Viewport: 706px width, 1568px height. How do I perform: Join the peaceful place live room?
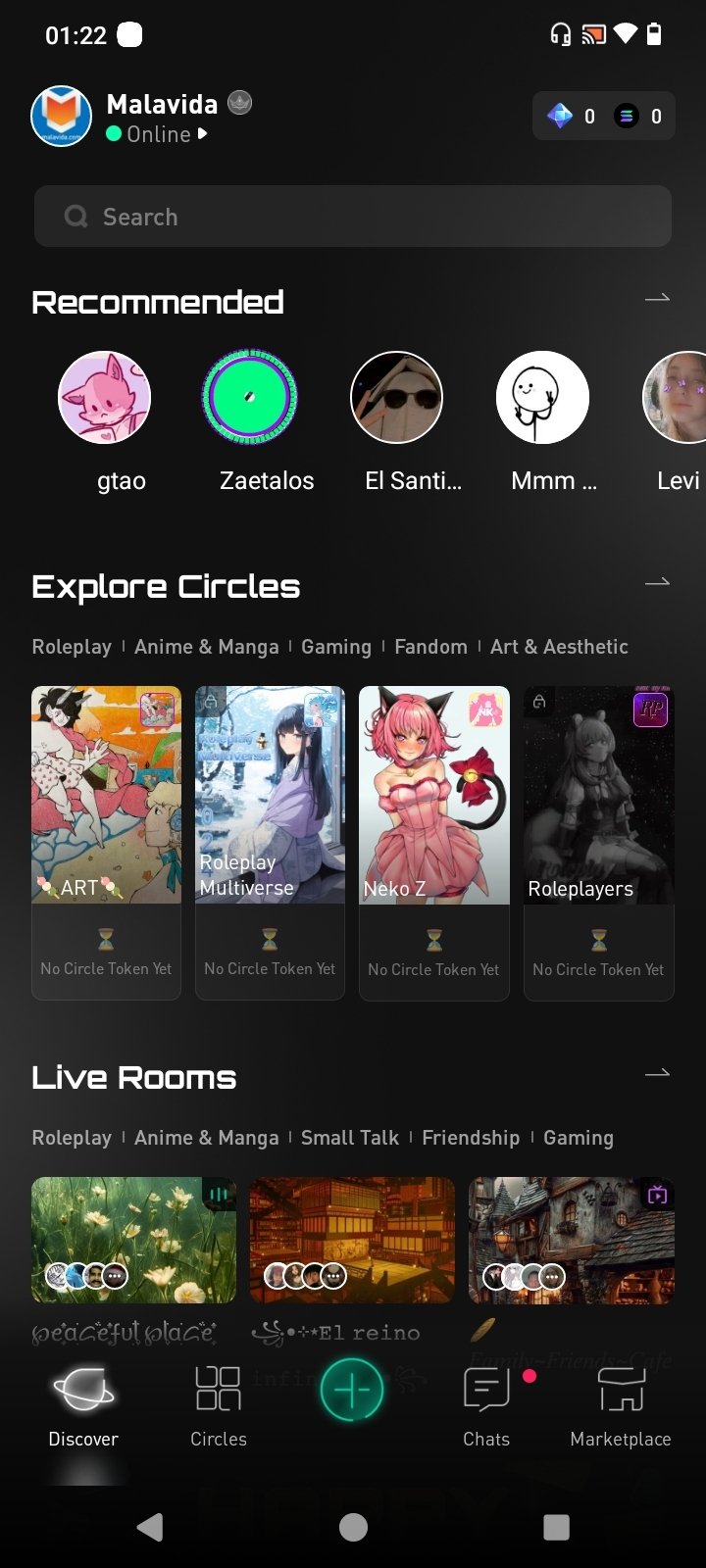point(133,1240)
